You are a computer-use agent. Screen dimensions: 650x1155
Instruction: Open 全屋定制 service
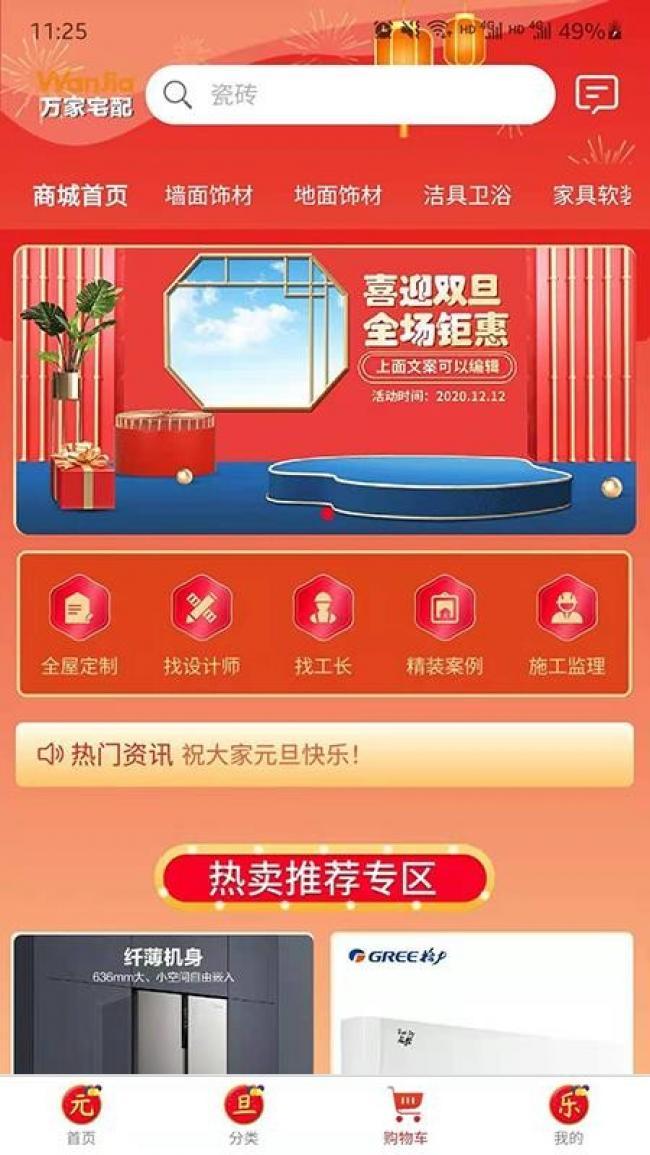click(x=79, y=625)
